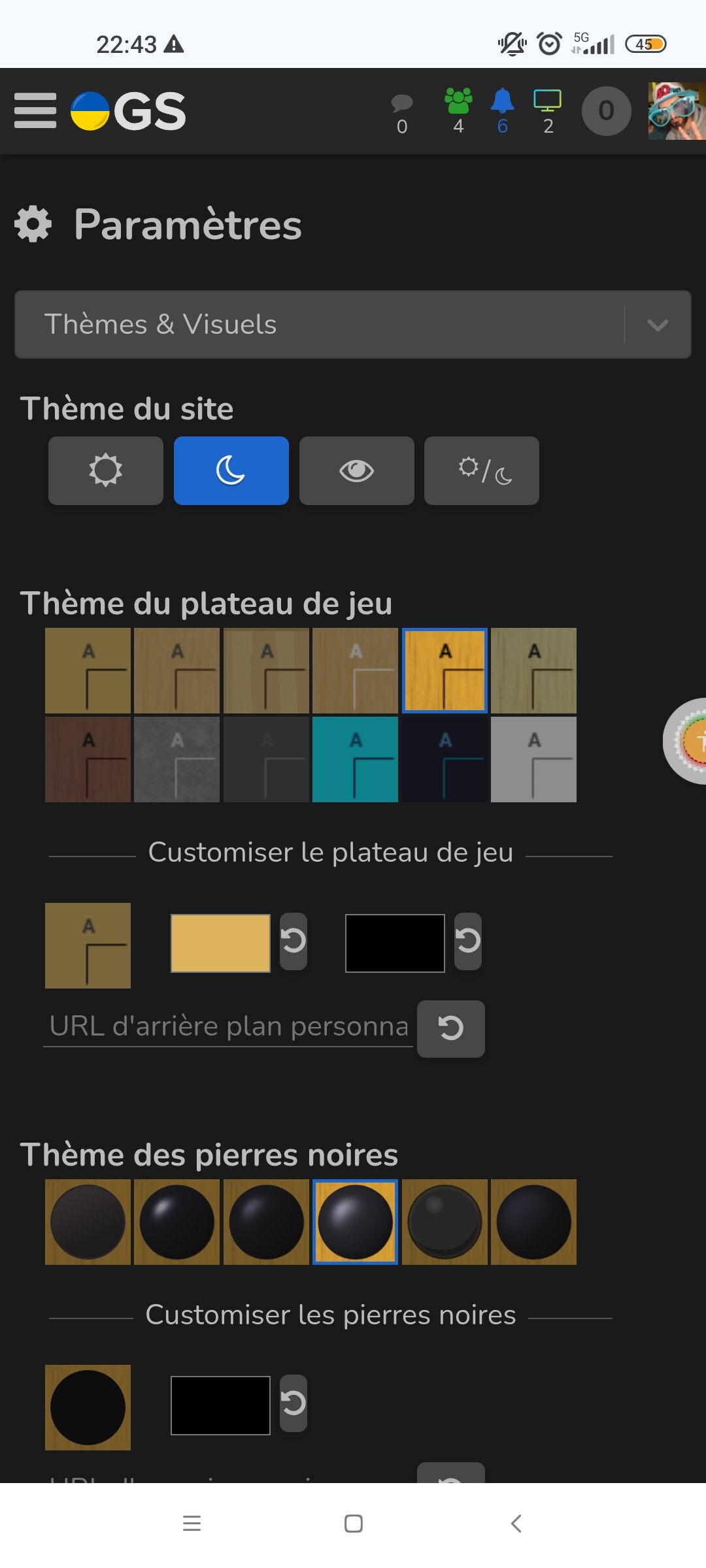Select the automatic sun/moon site theme
This screenshot has height=1568, width=706.
[482, 470]
